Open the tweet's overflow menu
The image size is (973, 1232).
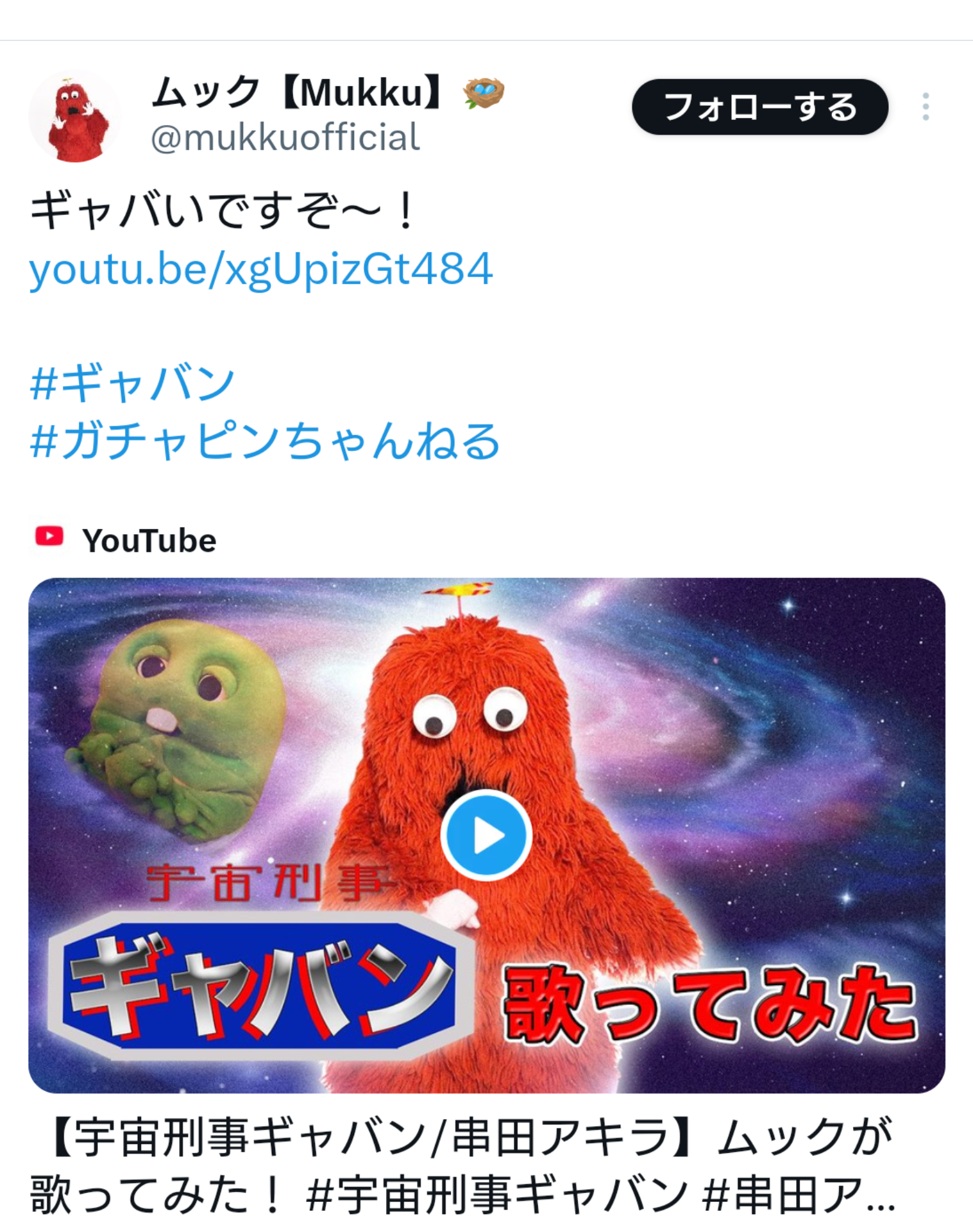pos(925,107)
